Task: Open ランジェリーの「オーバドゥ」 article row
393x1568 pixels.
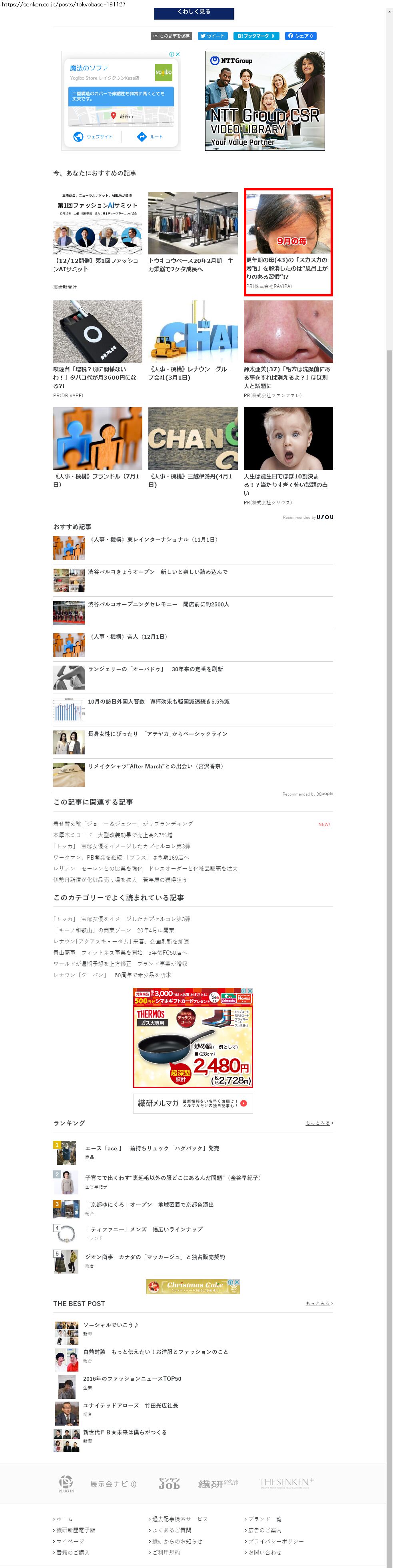Action: click(155, 669)
